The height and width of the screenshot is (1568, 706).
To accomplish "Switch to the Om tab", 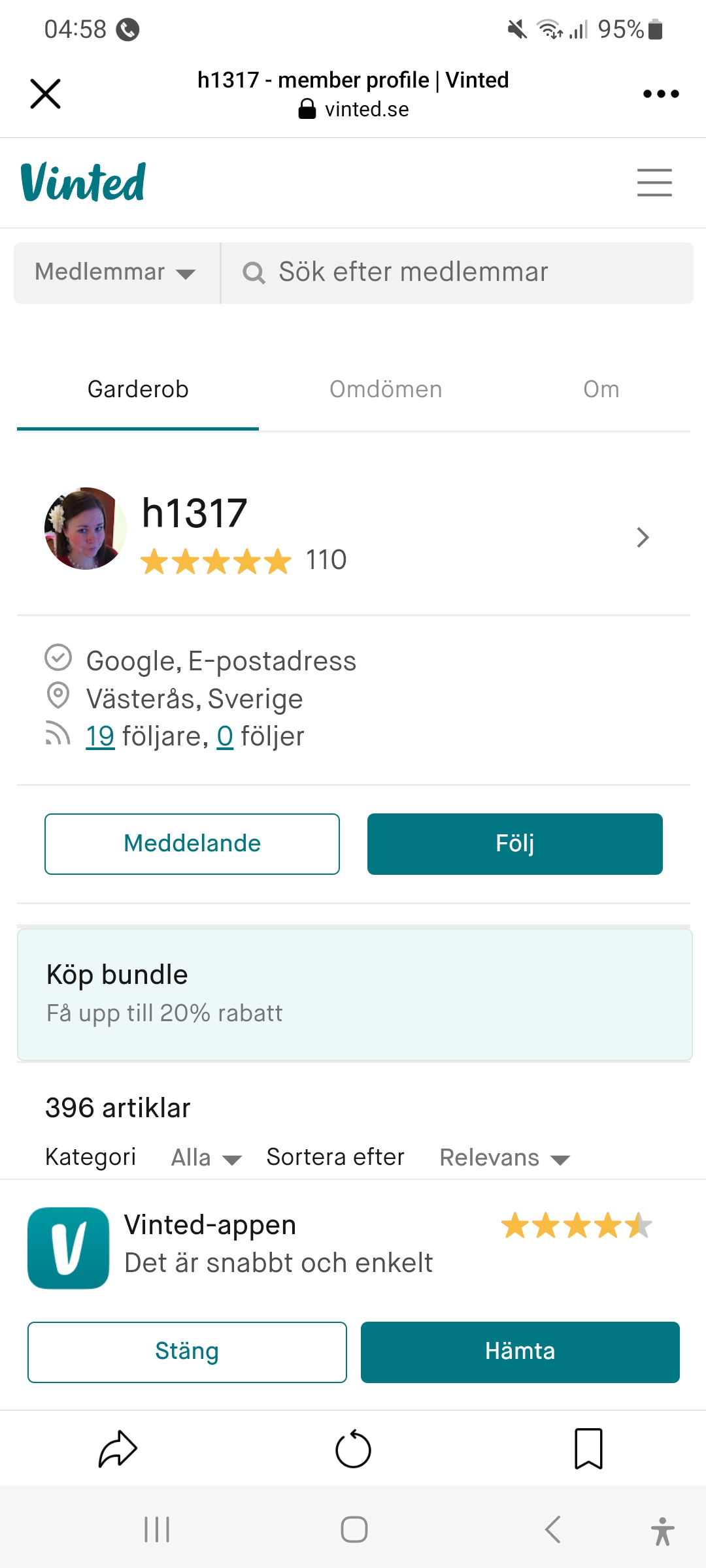I will [601, 389].
